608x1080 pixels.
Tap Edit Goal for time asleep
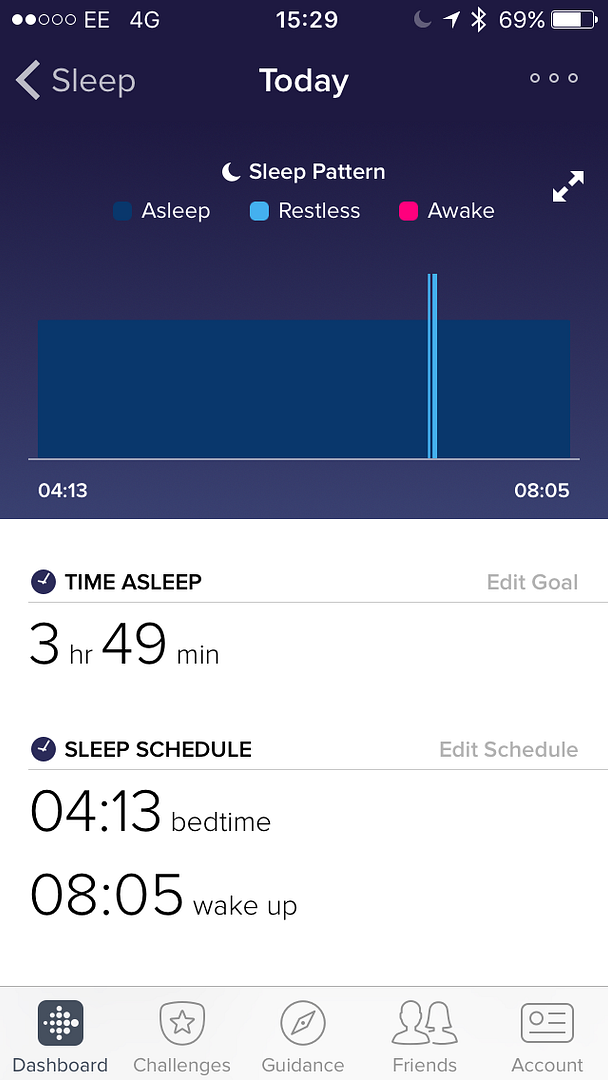tap(532, 582)
